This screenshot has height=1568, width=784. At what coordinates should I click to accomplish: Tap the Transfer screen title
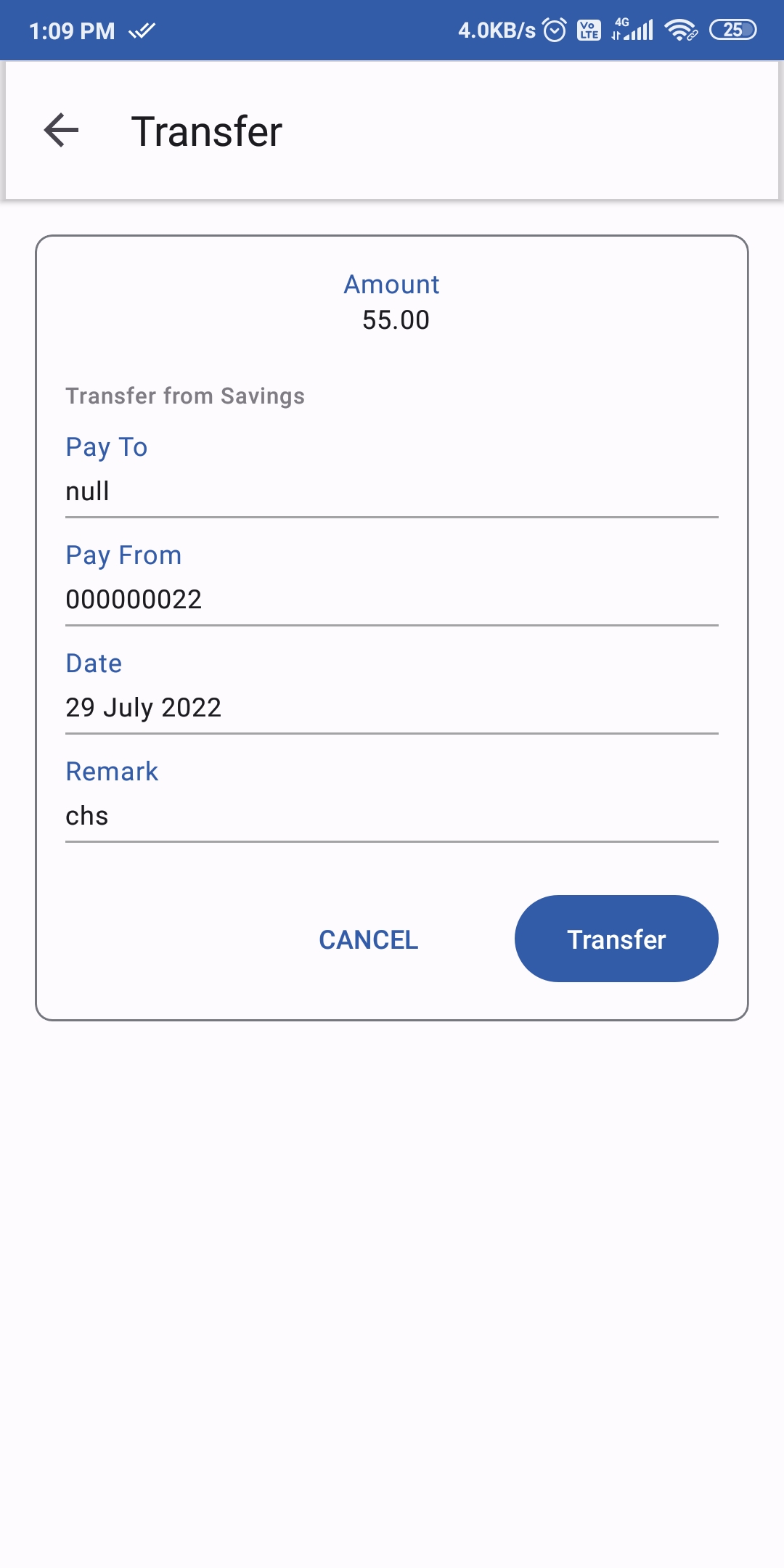[x=207, y=131]
